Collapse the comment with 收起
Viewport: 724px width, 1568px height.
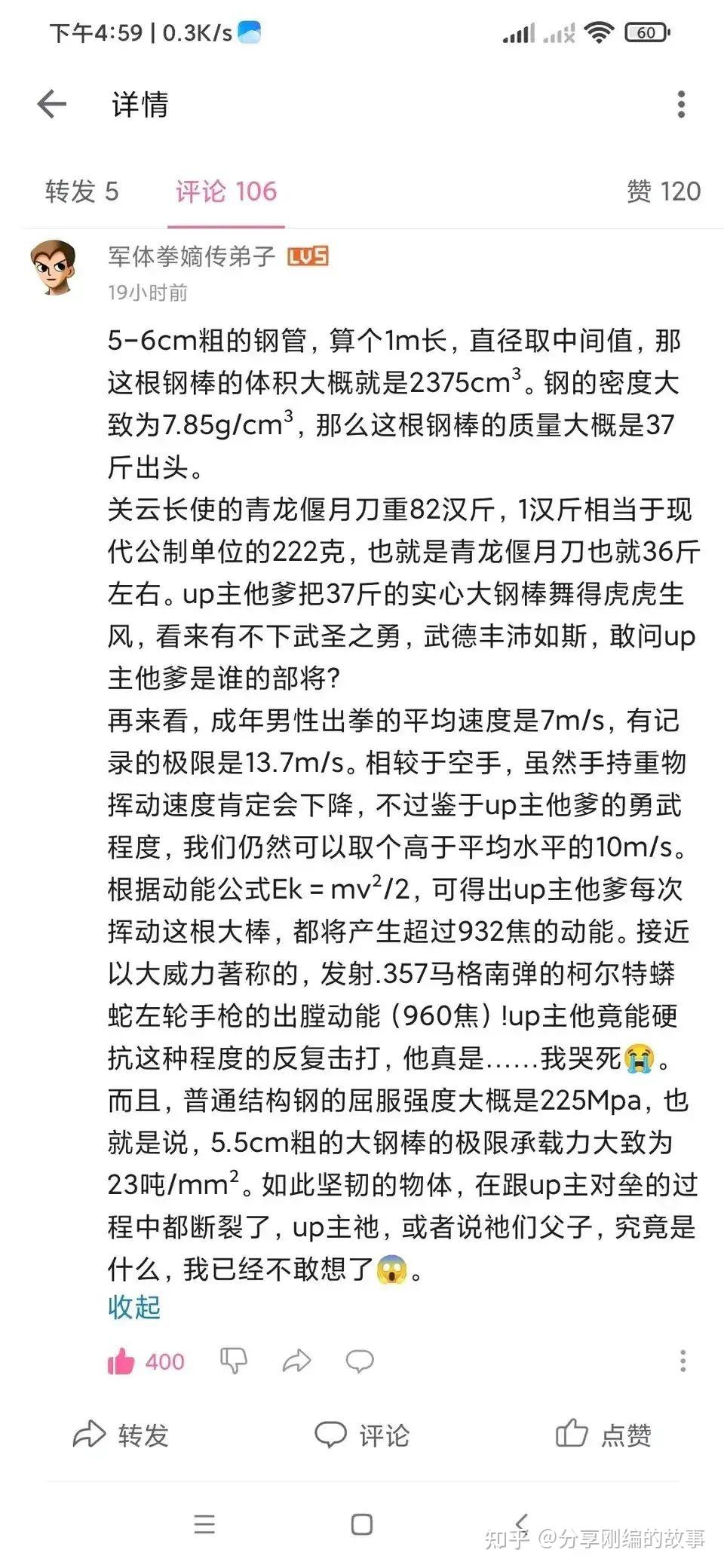point(133,1307)
